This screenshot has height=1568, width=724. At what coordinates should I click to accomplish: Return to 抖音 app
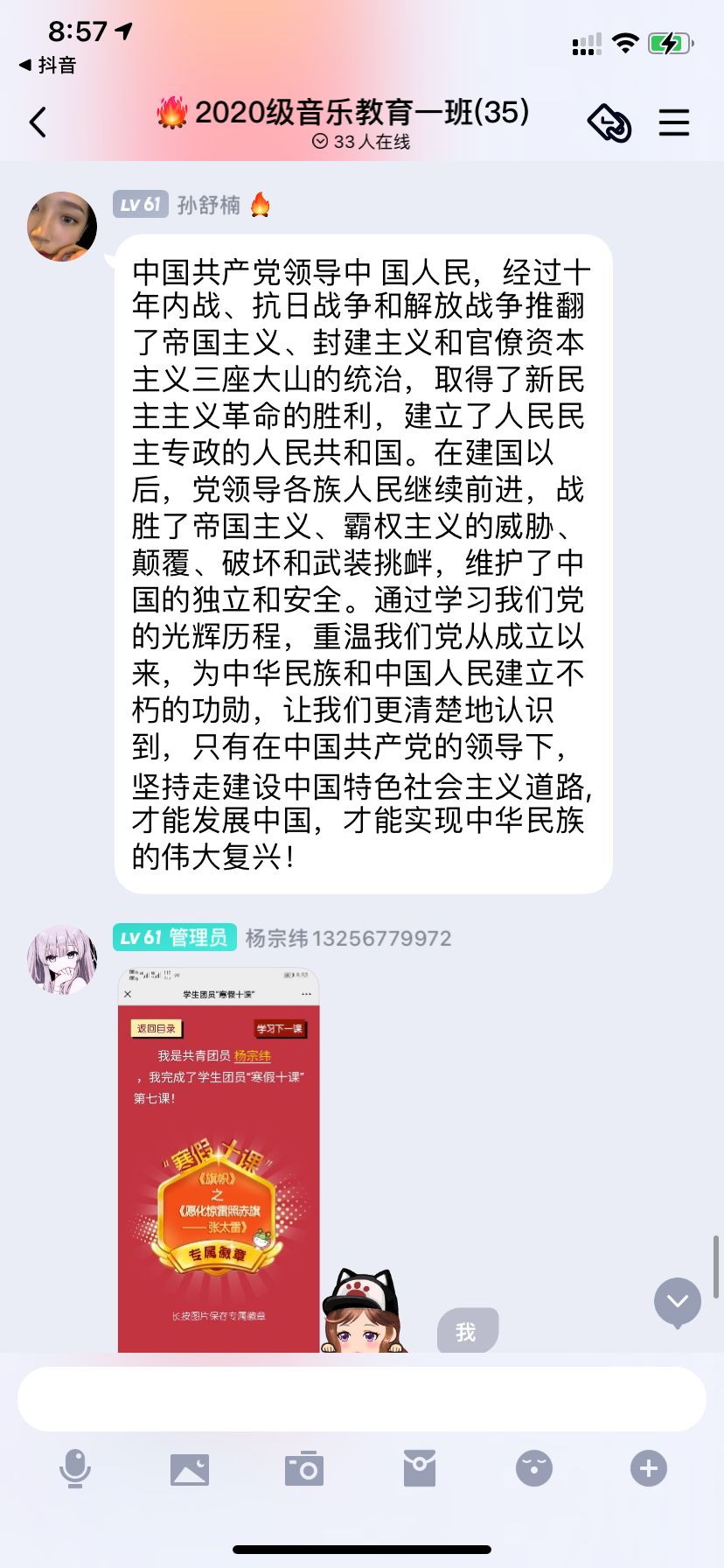click(x=48, y=65)
